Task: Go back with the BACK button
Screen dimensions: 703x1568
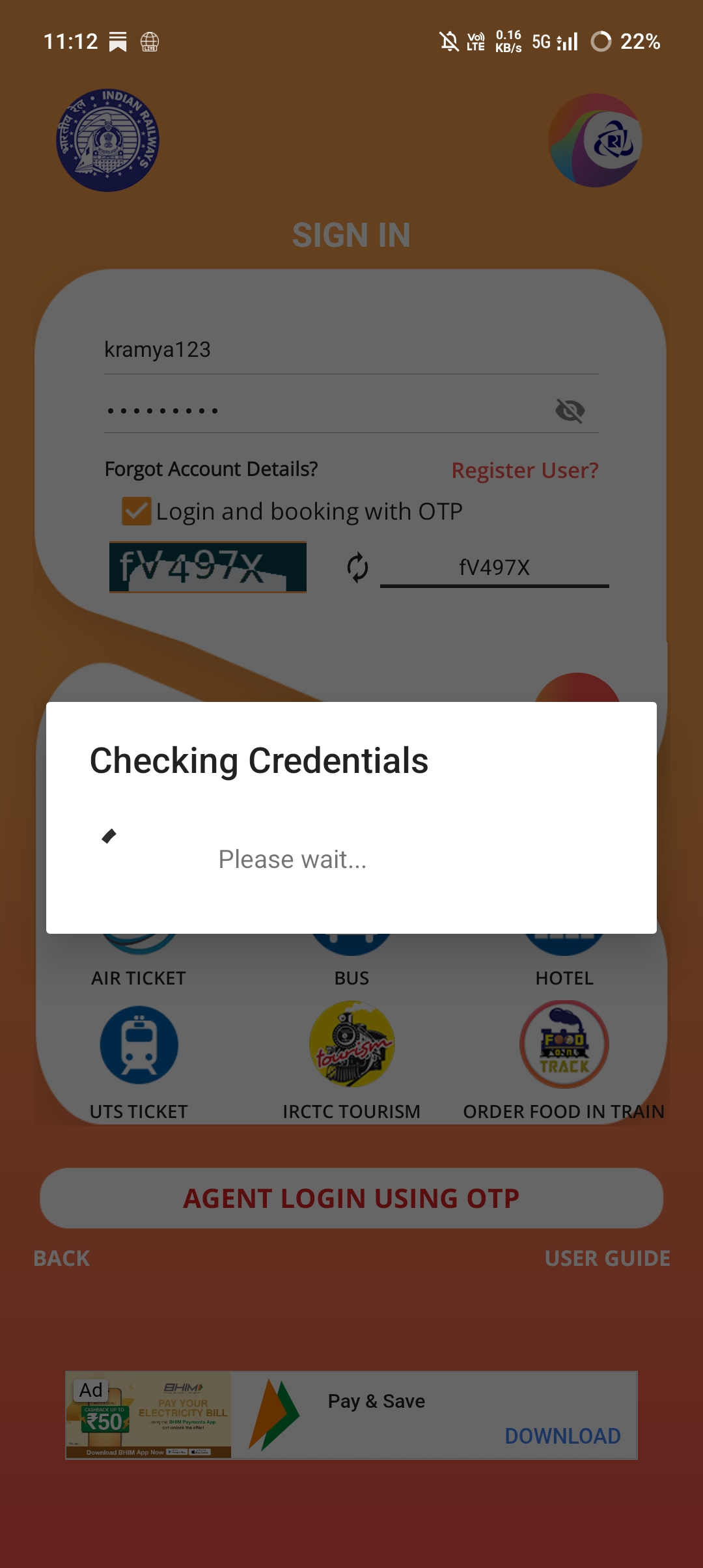Action: 62,1258
